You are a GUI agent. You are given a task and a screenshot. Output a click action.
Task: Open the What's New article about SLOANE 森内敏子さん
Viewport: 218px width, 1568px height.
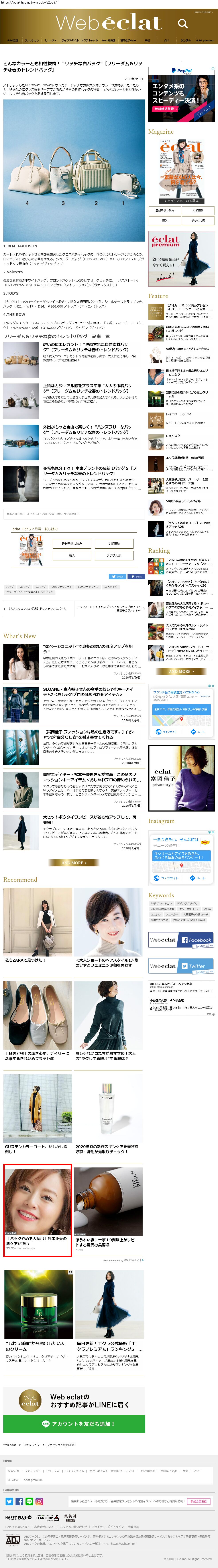88,691
